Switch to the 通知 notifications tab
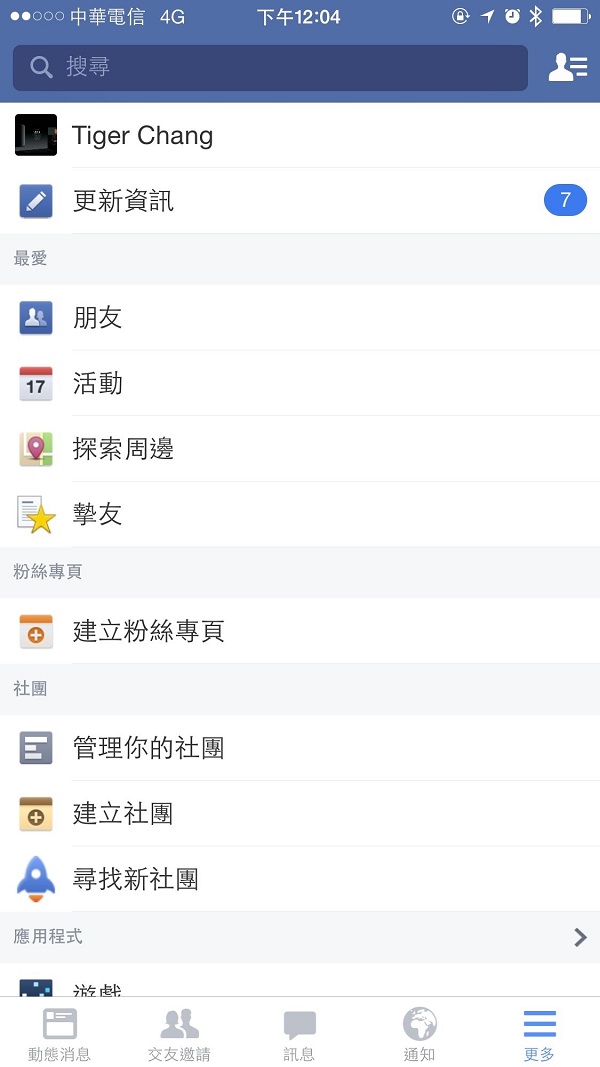This screenshot has height=1067, width=600. [419, 1034]
